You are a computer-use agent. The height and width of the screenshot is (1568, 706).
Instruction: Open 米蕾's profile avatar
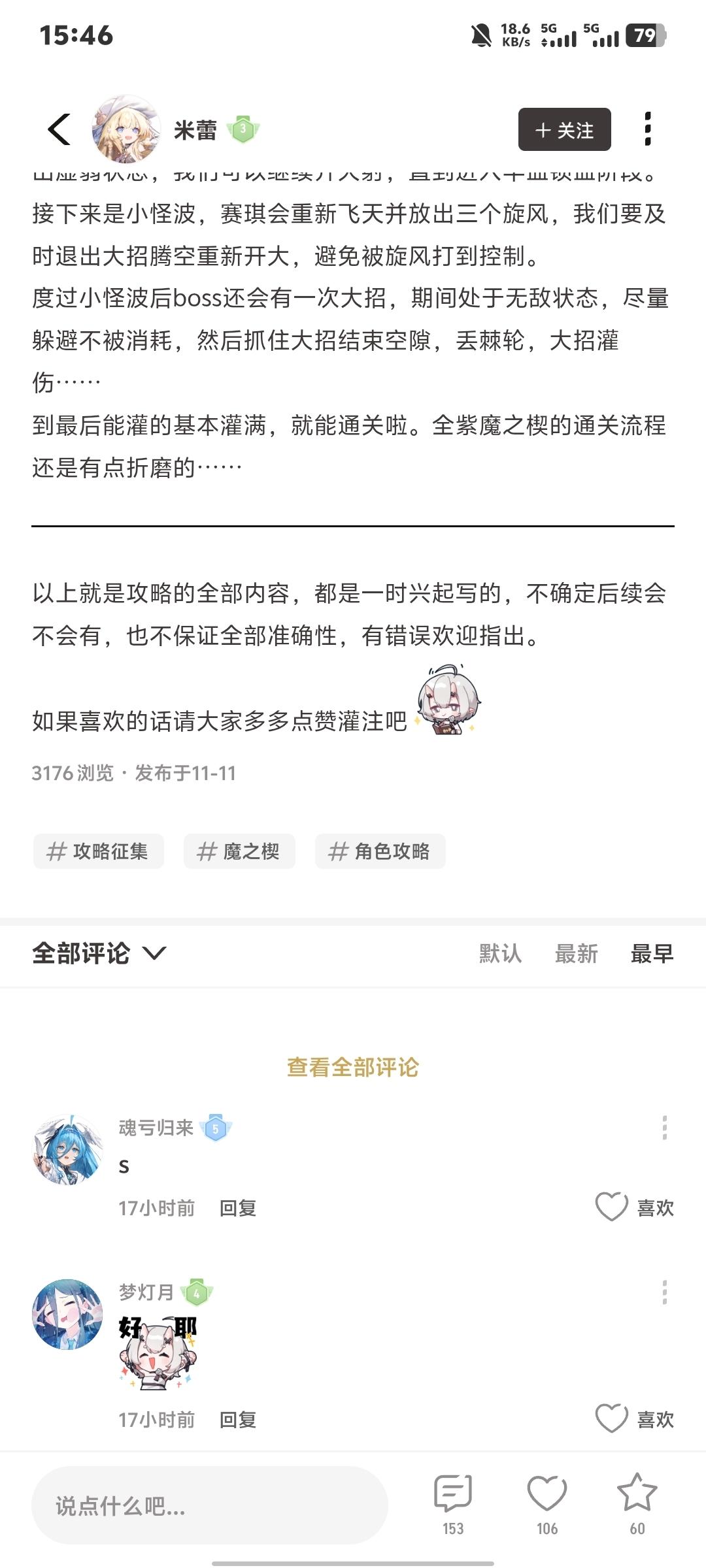coord(126,129)
